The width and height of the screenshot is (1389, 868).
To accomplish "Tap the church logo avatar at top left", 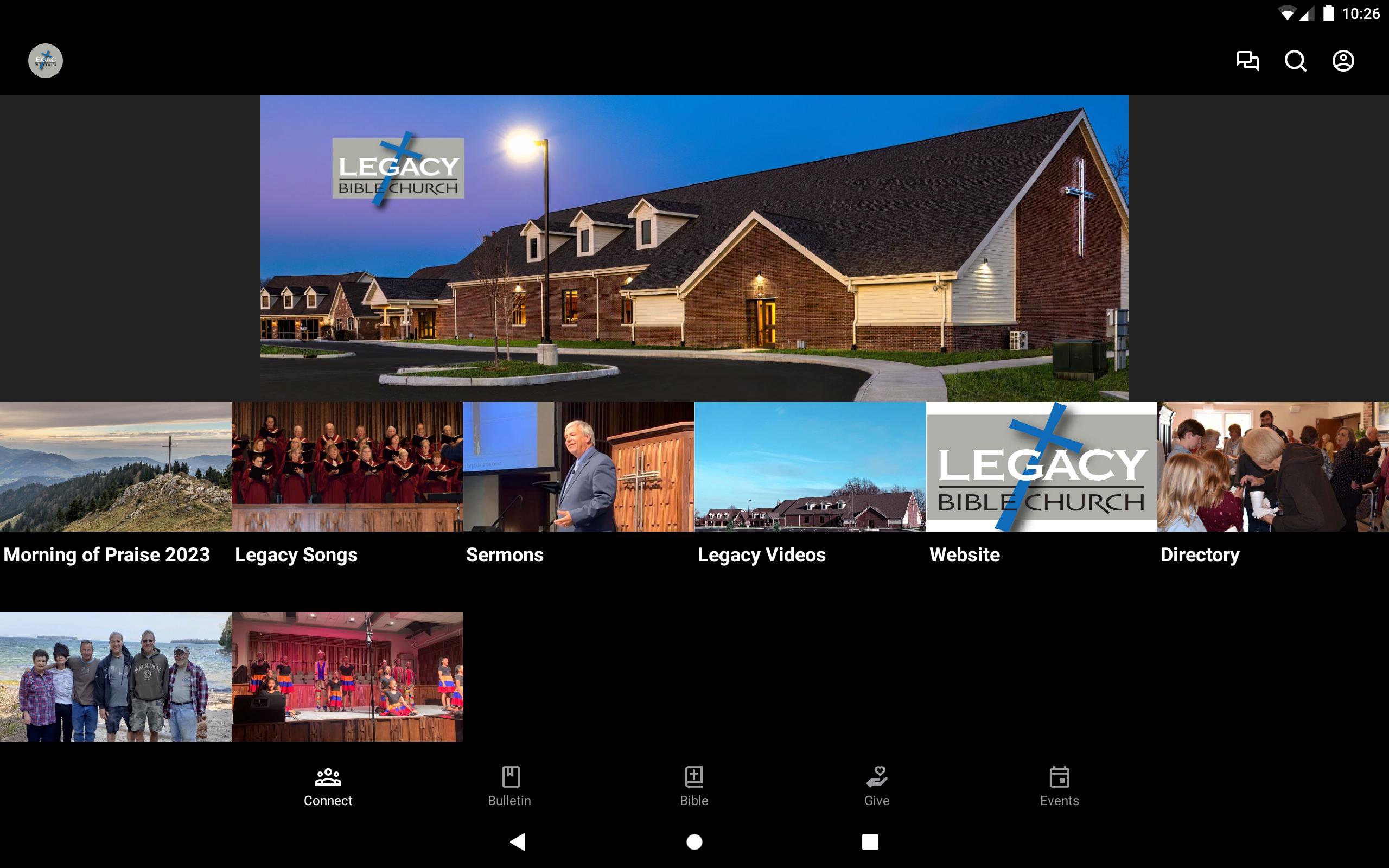I will pyautogui.click(x=46, y=60).
